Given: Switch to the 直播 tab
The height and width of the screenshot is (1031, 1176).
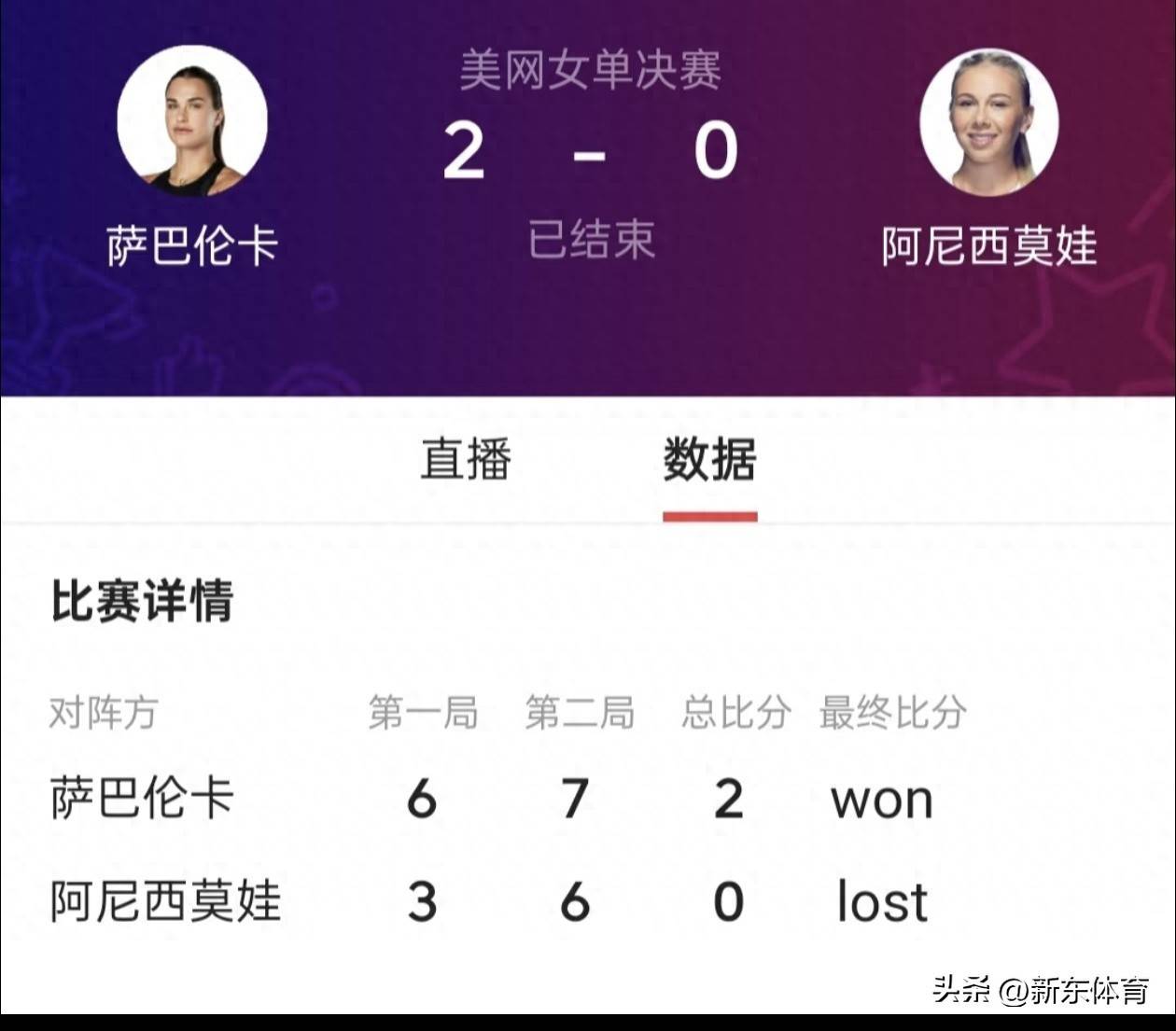Looking at the screenshot, I should [465, 459].
